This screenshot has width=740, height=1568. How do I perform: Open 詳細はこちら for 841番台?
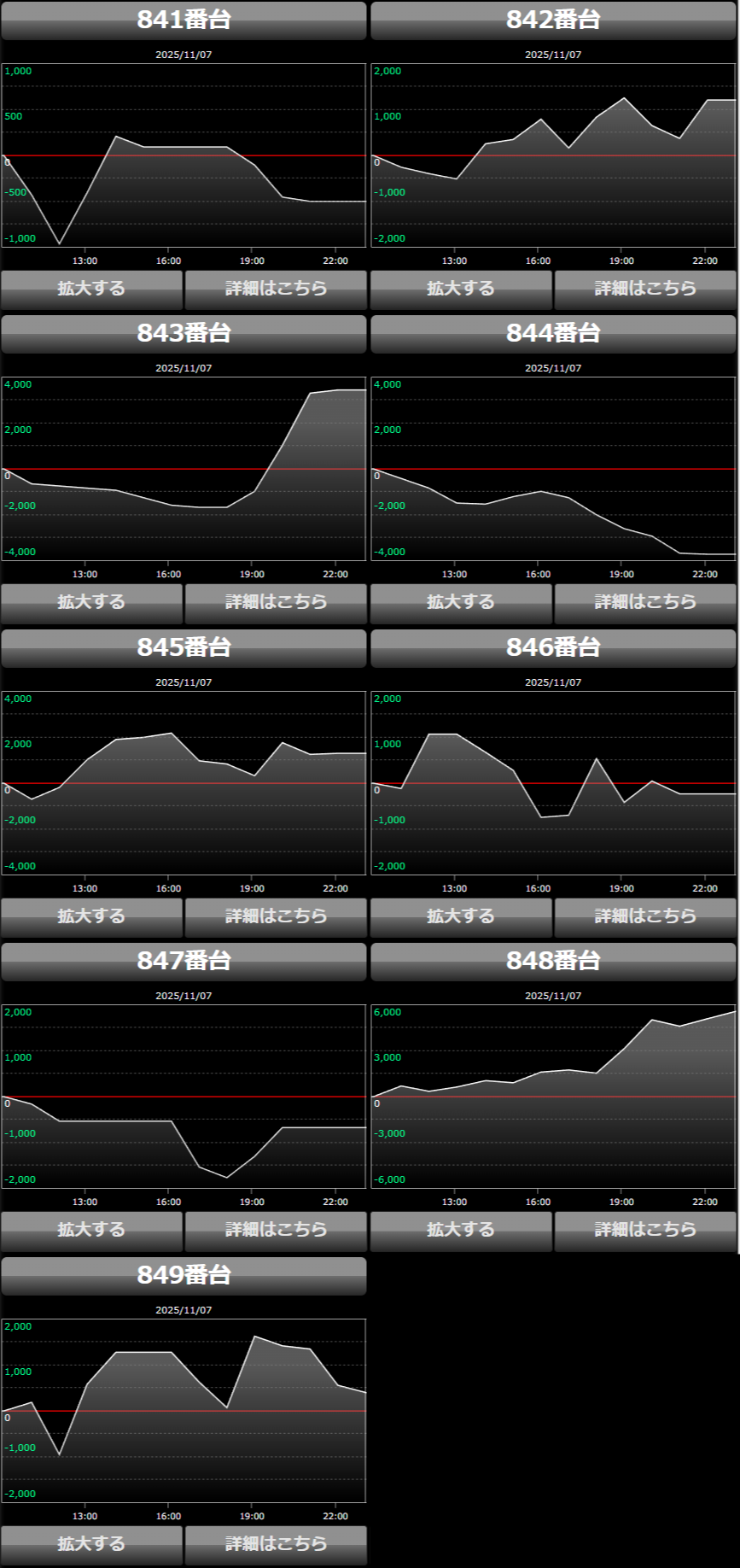[276, 289]
